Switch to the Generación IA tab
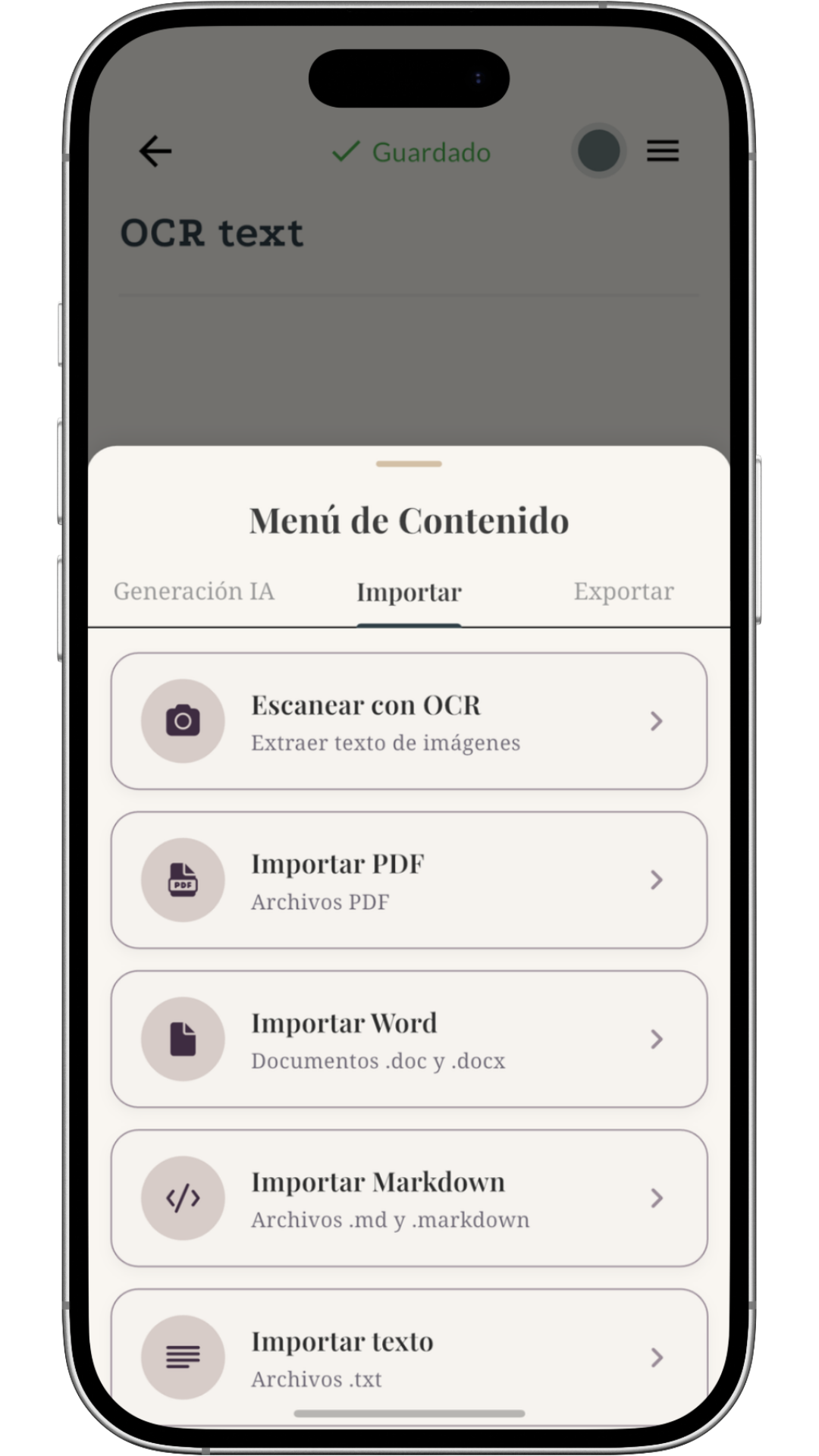Screen dimensions: 819x1456 point(194,591)
